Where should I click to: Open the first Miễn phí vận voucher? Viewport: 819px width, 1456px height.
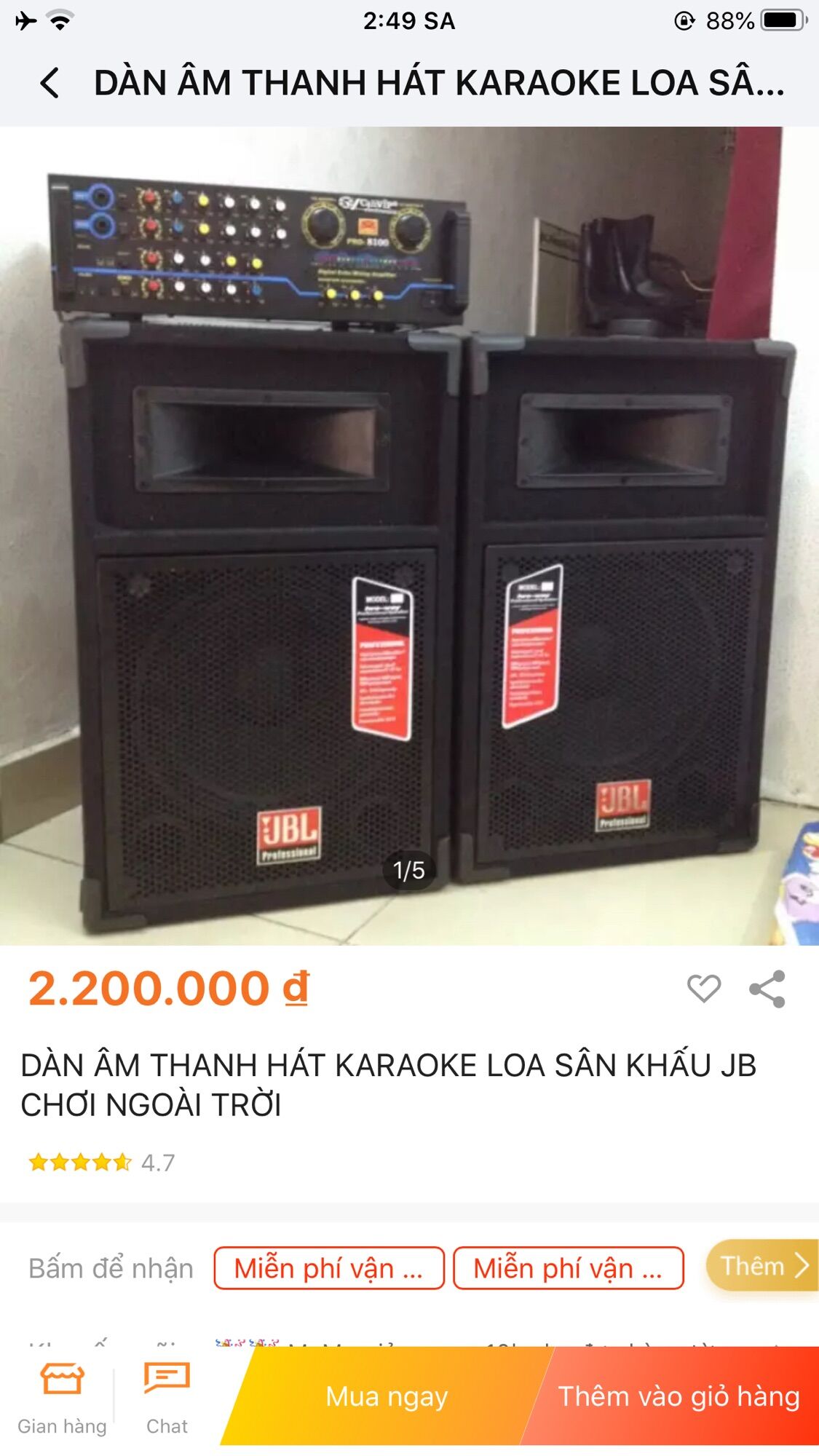pyautogui.click(x=327, y=1266)
